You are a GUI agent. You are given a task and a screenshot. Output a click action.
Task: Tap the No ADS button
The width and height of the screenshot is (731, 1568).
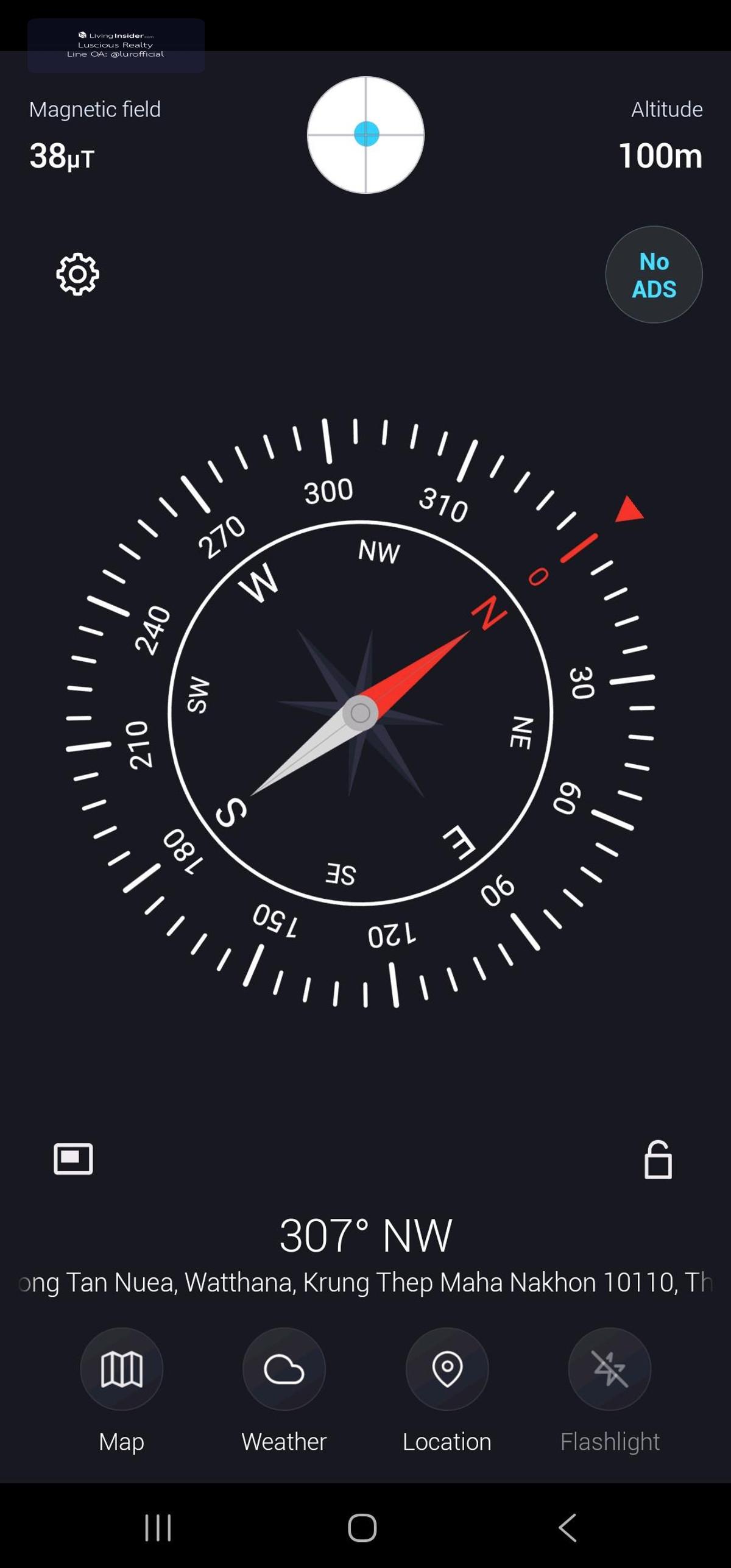654,275
